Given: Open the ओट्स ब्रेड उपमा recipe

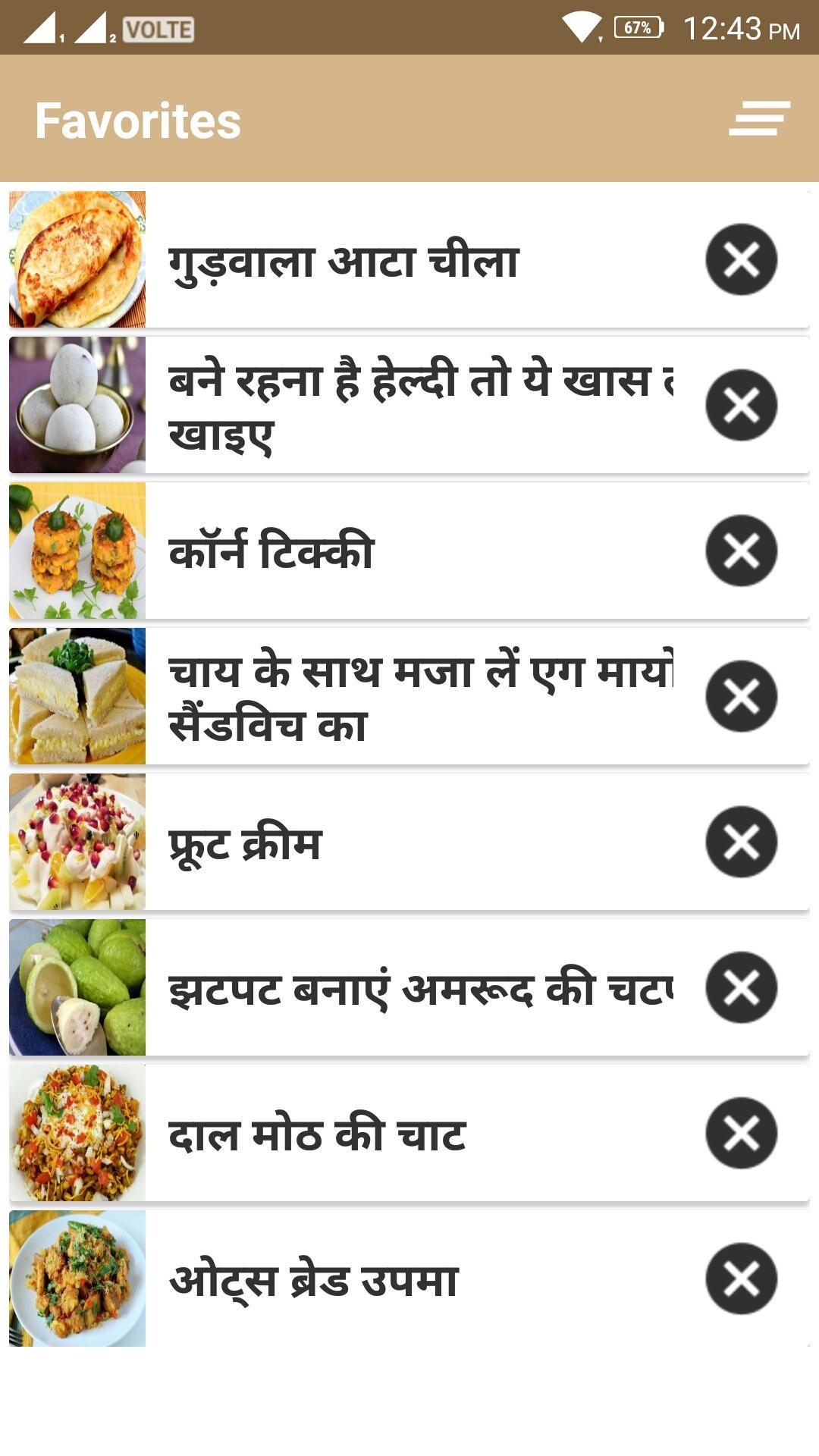Looking at the screenshot, I should coord(313,1279).
